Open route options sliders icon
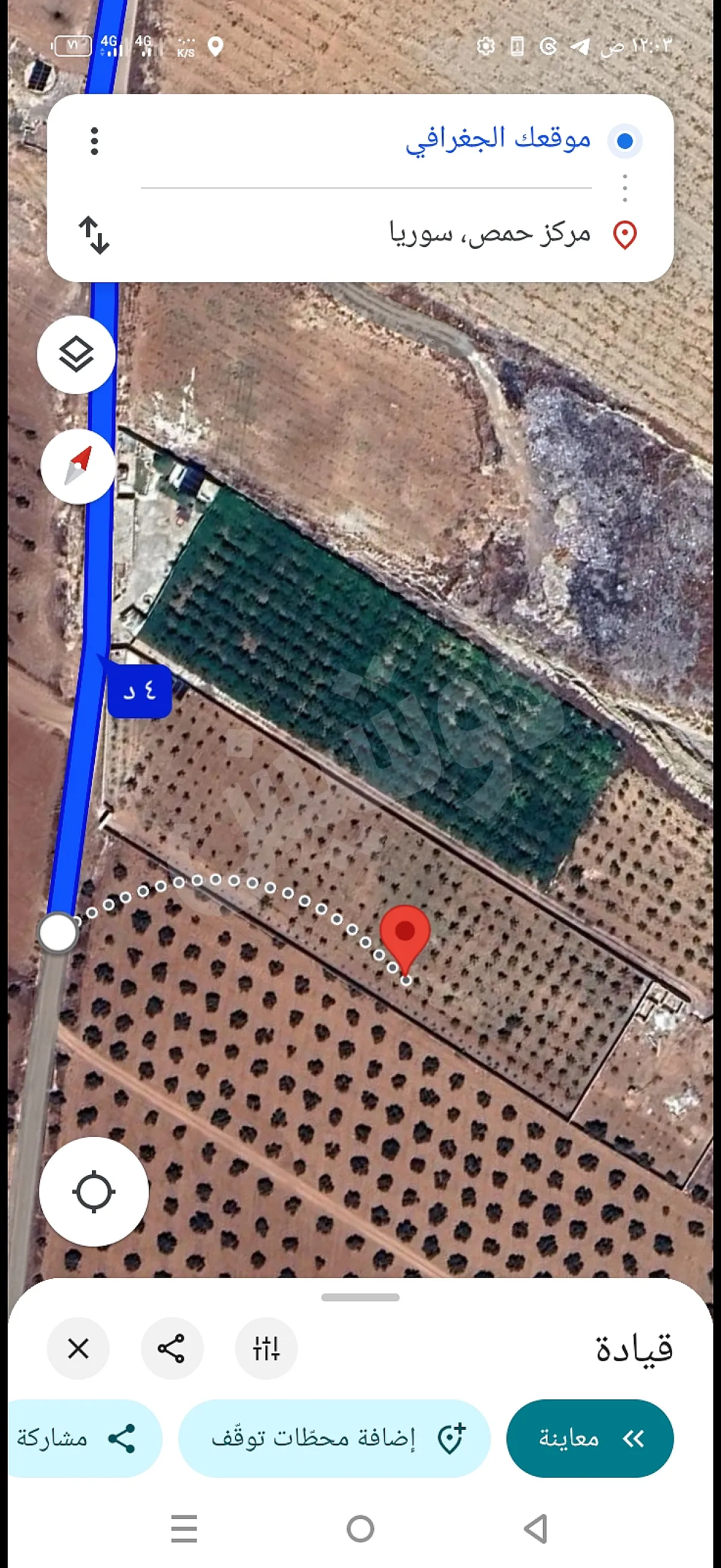Image resolution: width=721 pixels, height=1568 pixels. coord(266,1349)
